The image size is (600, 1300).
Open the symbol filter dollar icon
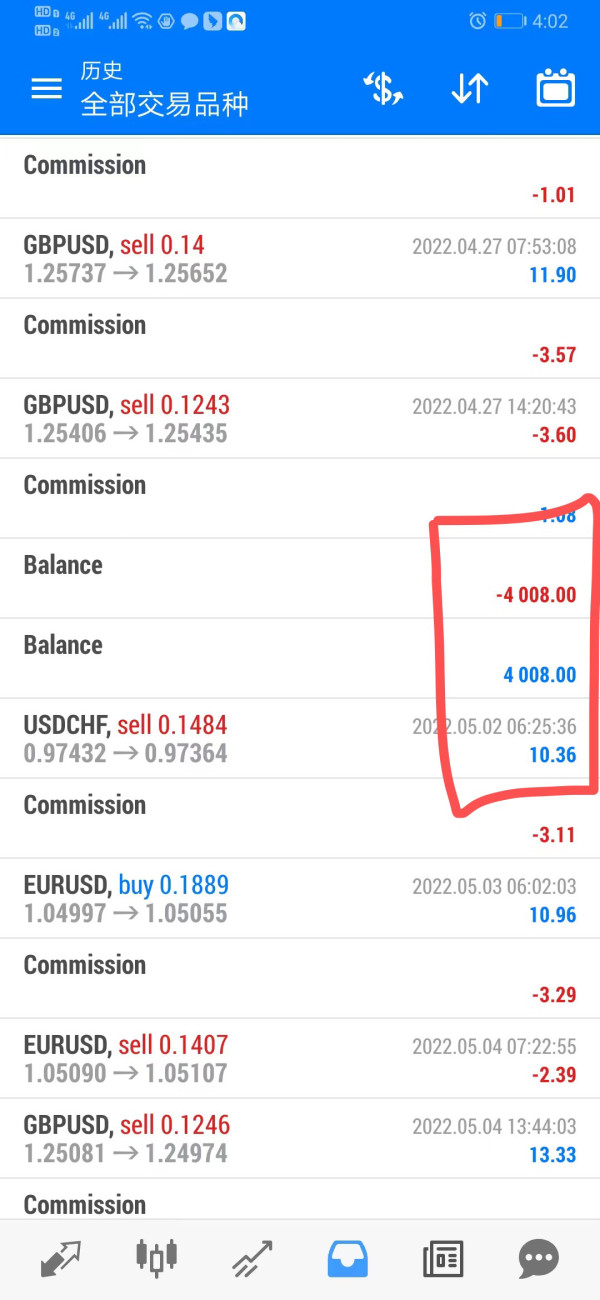pyautogui.click(x=383, y=89)
